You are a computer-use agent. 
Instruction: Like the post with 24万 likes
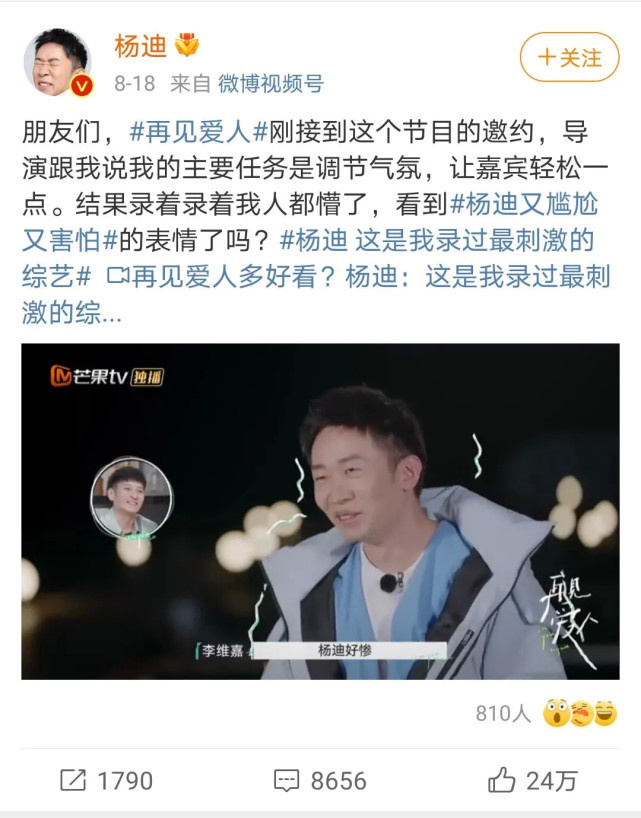532,780
